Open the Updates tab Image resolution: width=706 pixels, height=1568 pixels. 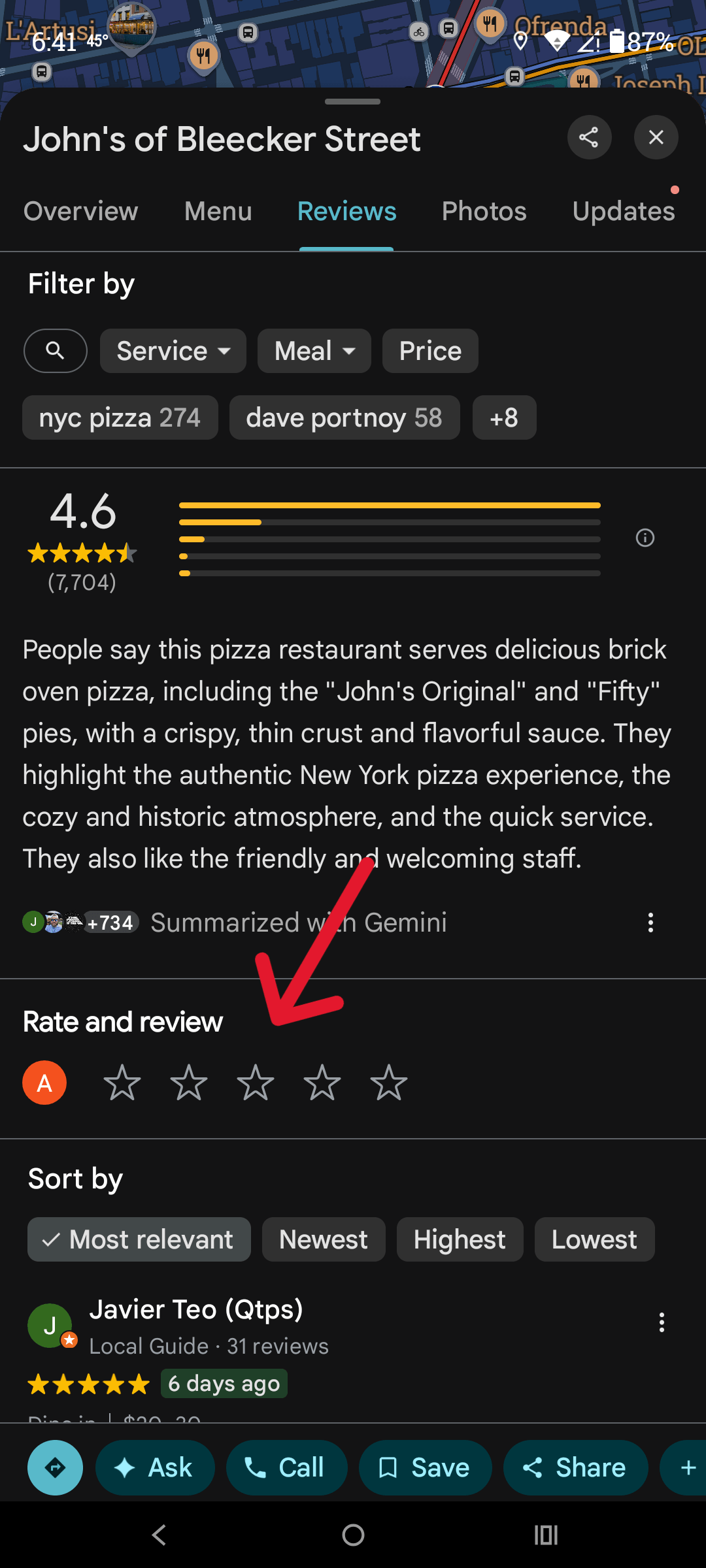[623, 212]
